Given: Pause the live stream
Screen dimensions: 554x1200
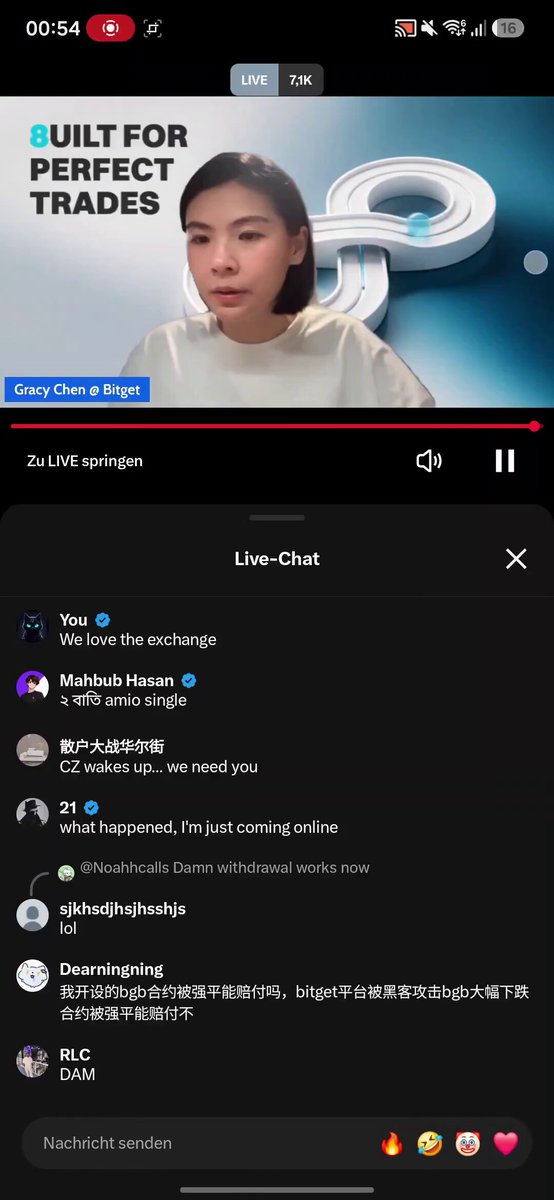Looking at the screenshot, I should 505,460.
